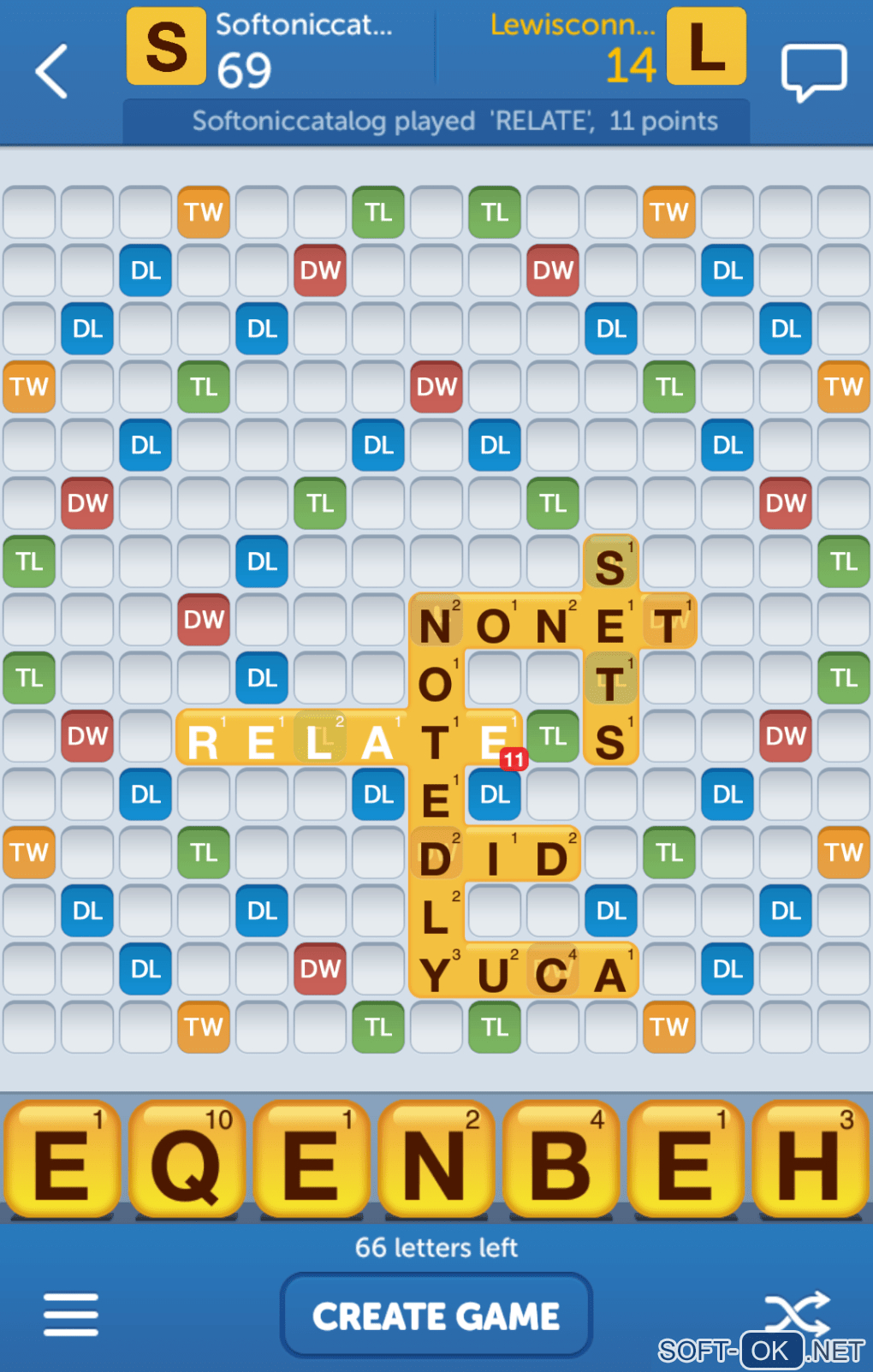Open the hamburger menu
Screen dimensions: 873x1372
click(x=71, y=1315)
